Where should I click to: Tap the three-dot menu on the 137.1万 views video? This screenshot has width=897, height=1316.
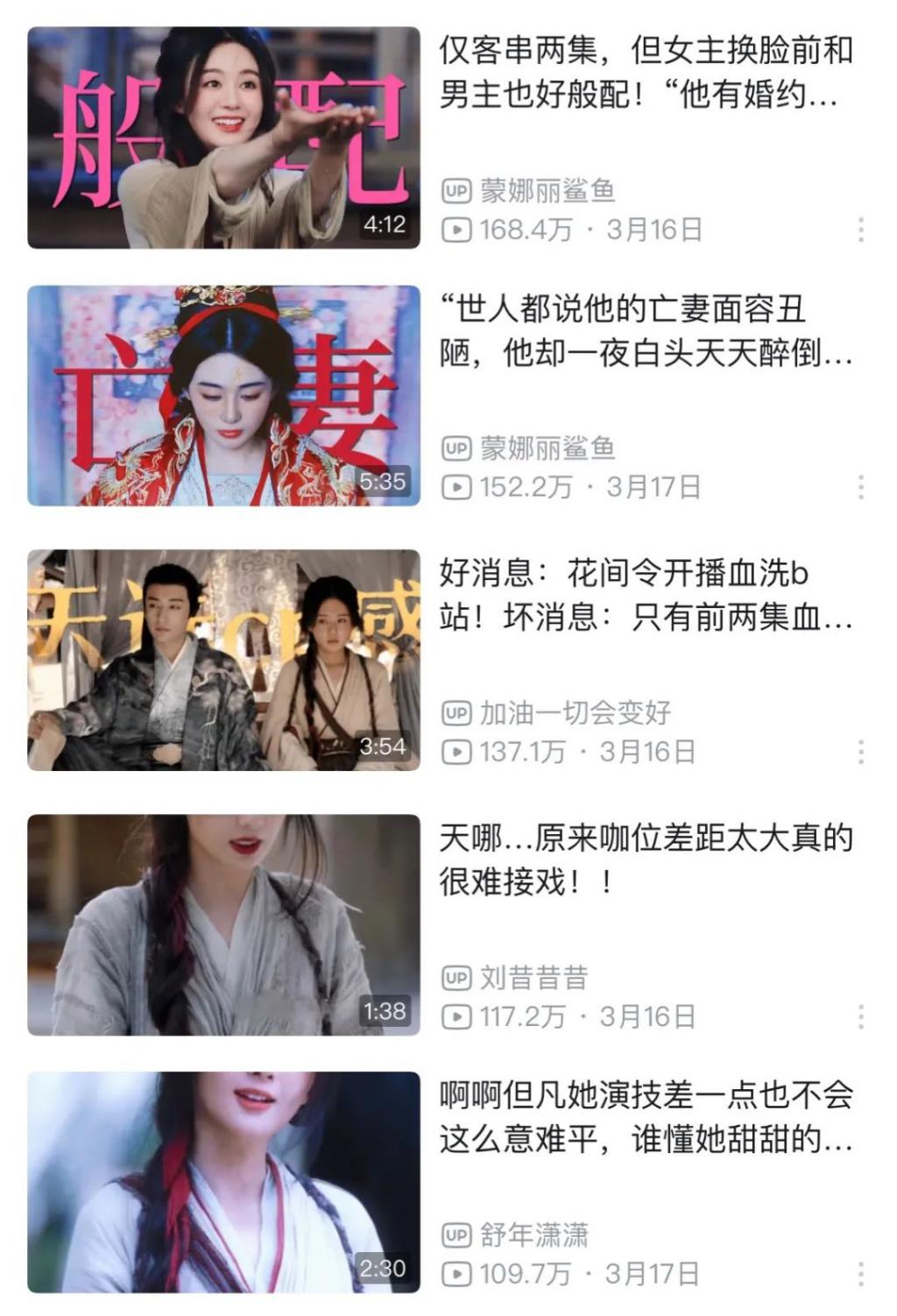coord(861,752)
